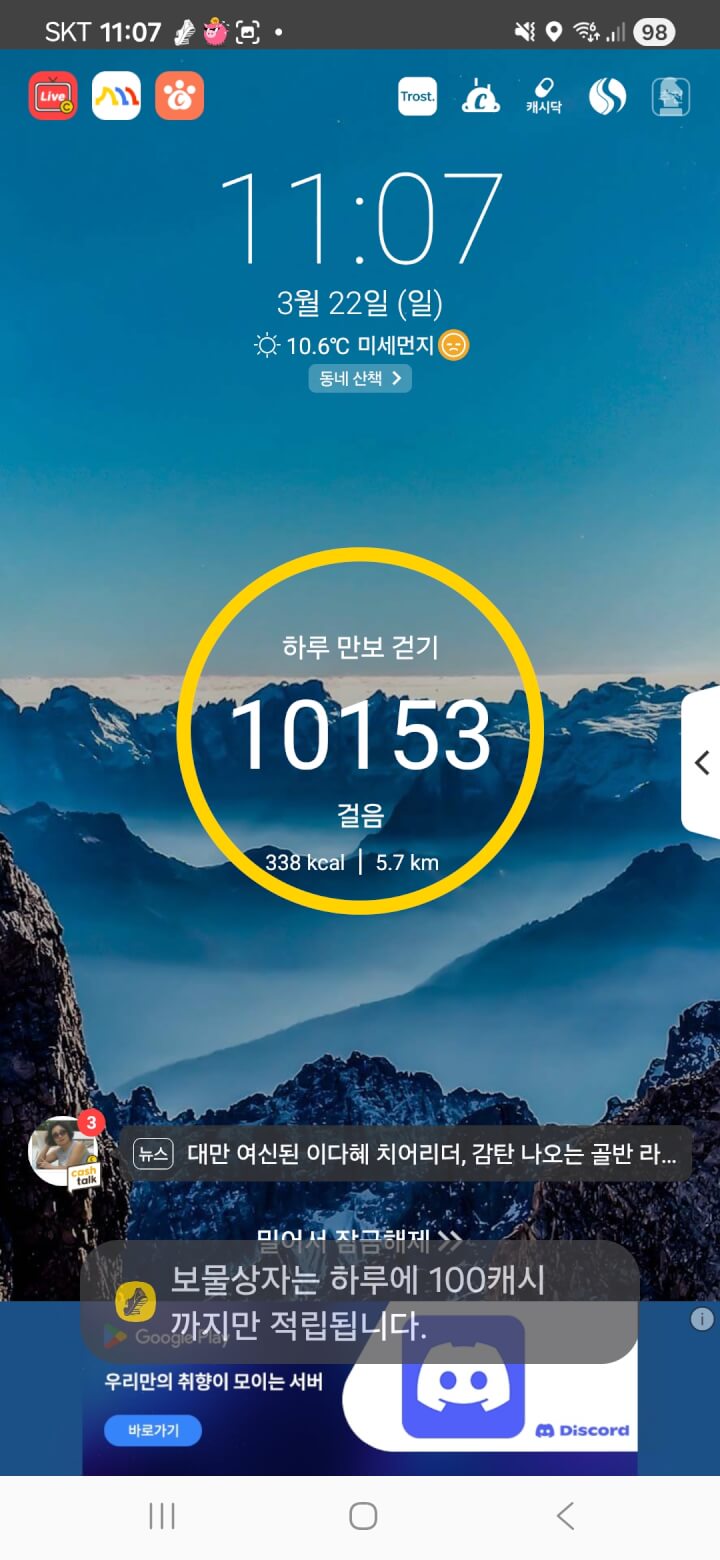Open the orange paw shortcut icon
This screenshot has width=720, height=1560.
[179, 96]
